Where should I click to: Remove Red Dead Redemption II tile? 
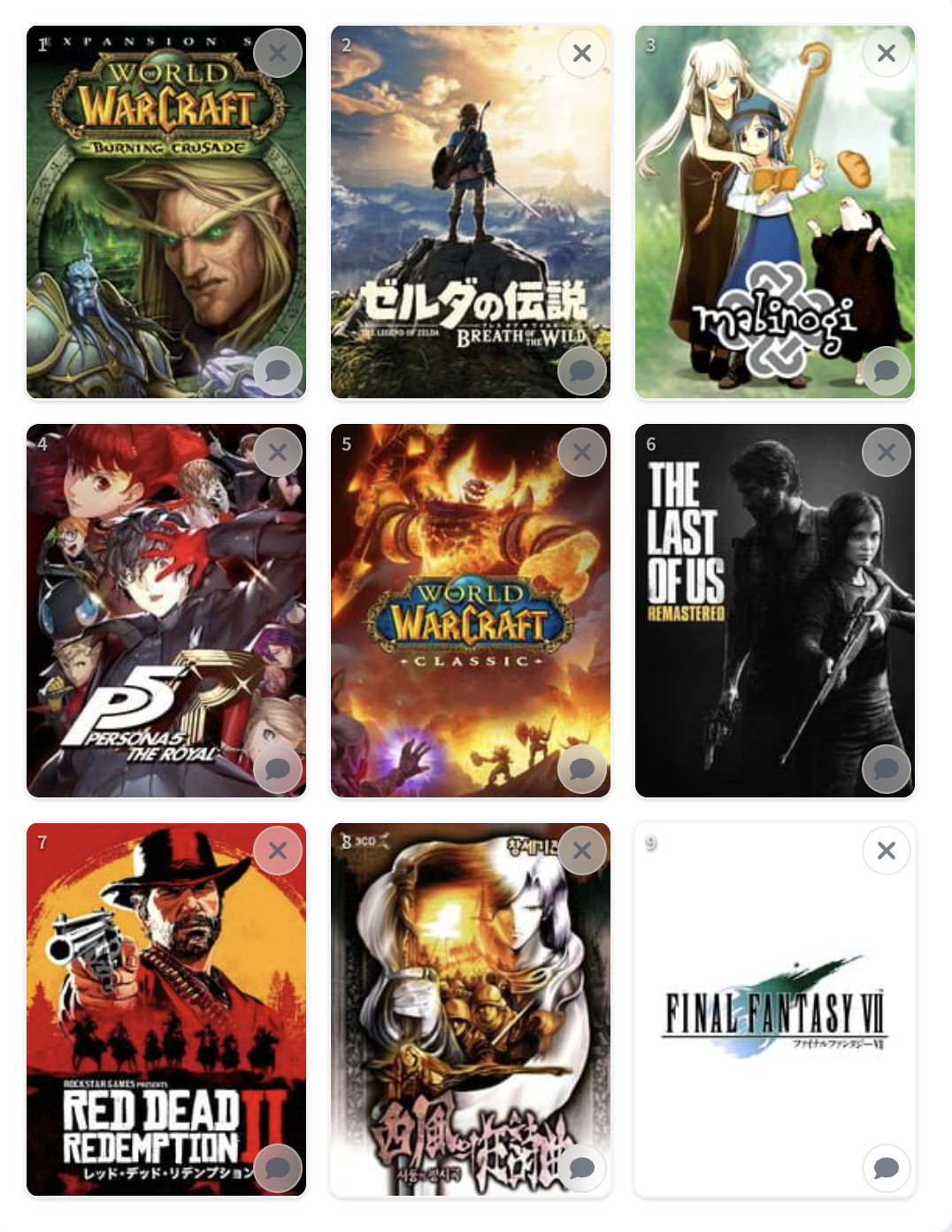point(278,851)
